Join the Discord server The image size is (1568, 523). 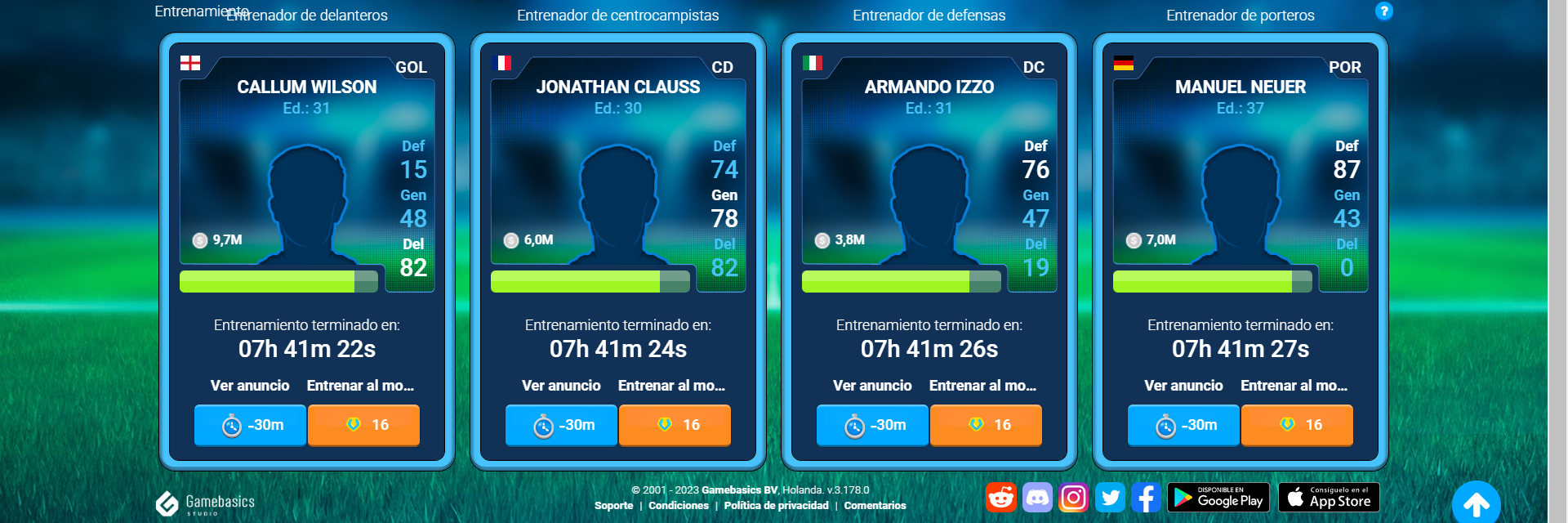[x=1037, y=497]
